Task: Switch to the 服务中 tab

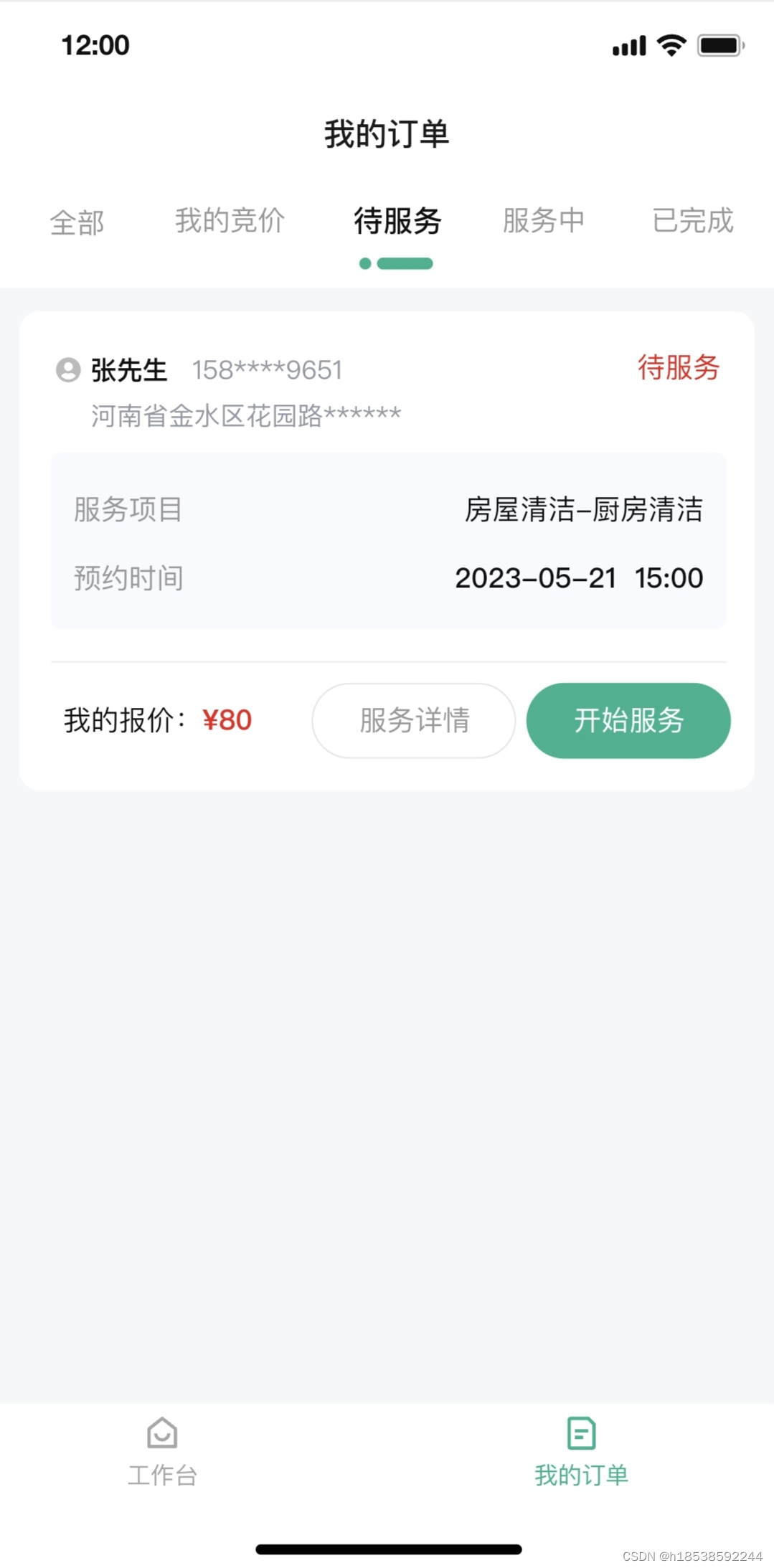Action: (543, 220)
